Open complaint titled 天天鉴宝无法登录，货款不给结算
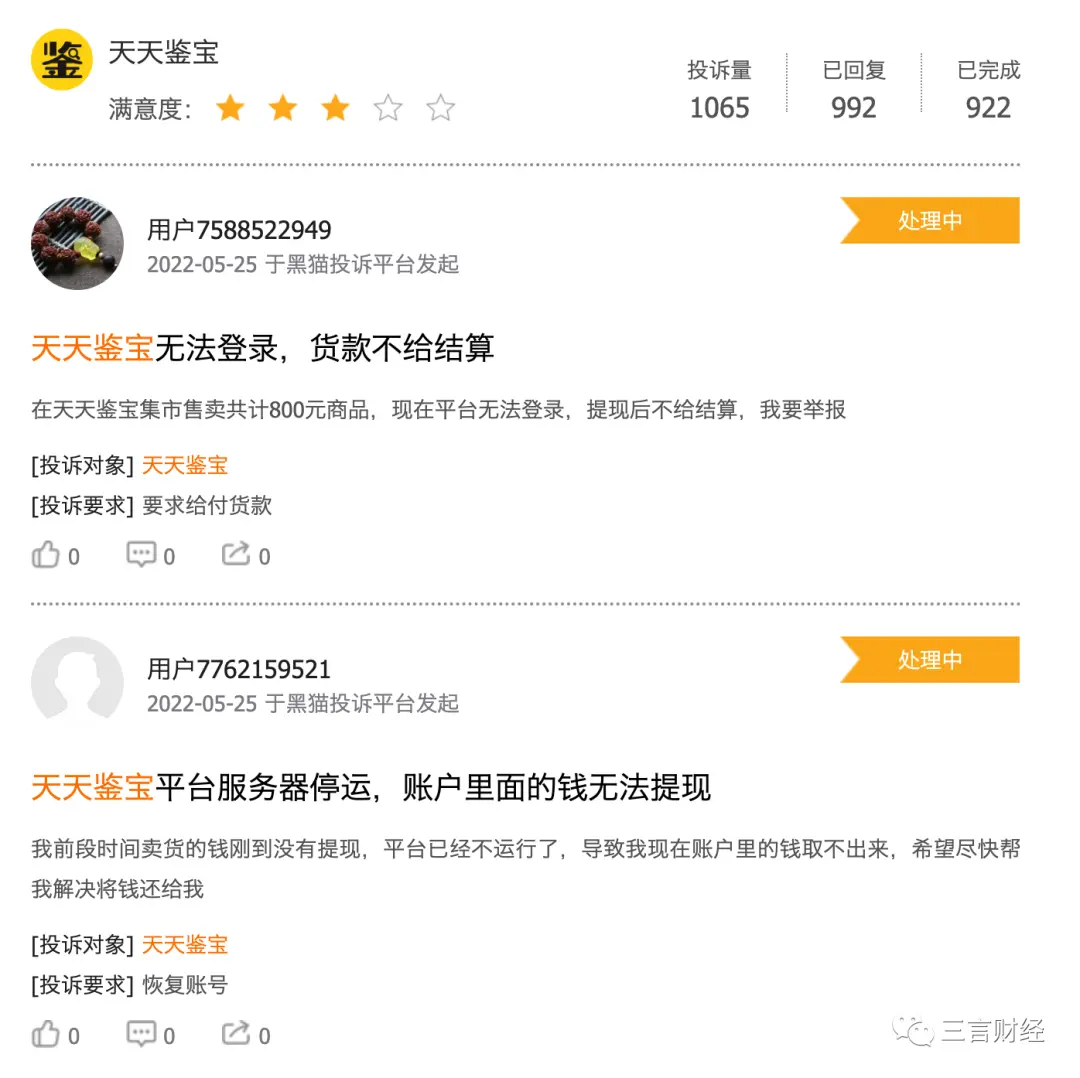The width and height of the screenshot is (1080, 1078). pos(263,348)
